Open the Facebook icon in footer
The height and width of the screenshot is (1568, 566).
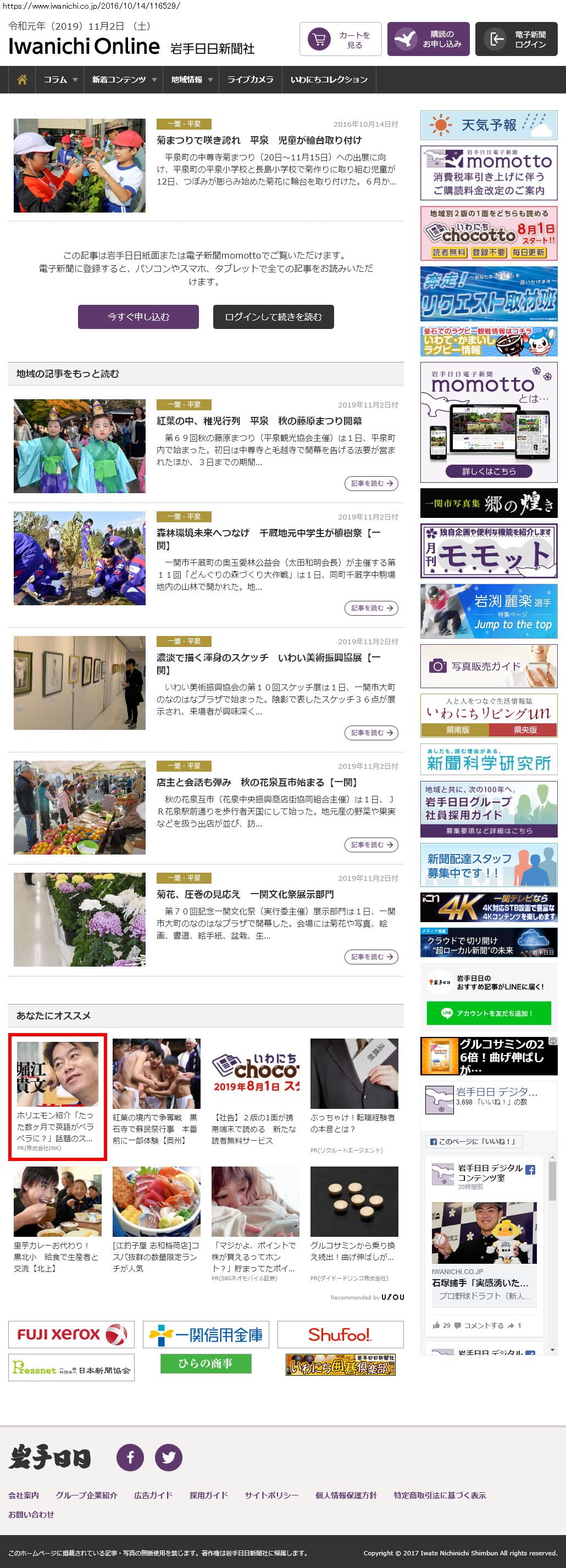130,1457
